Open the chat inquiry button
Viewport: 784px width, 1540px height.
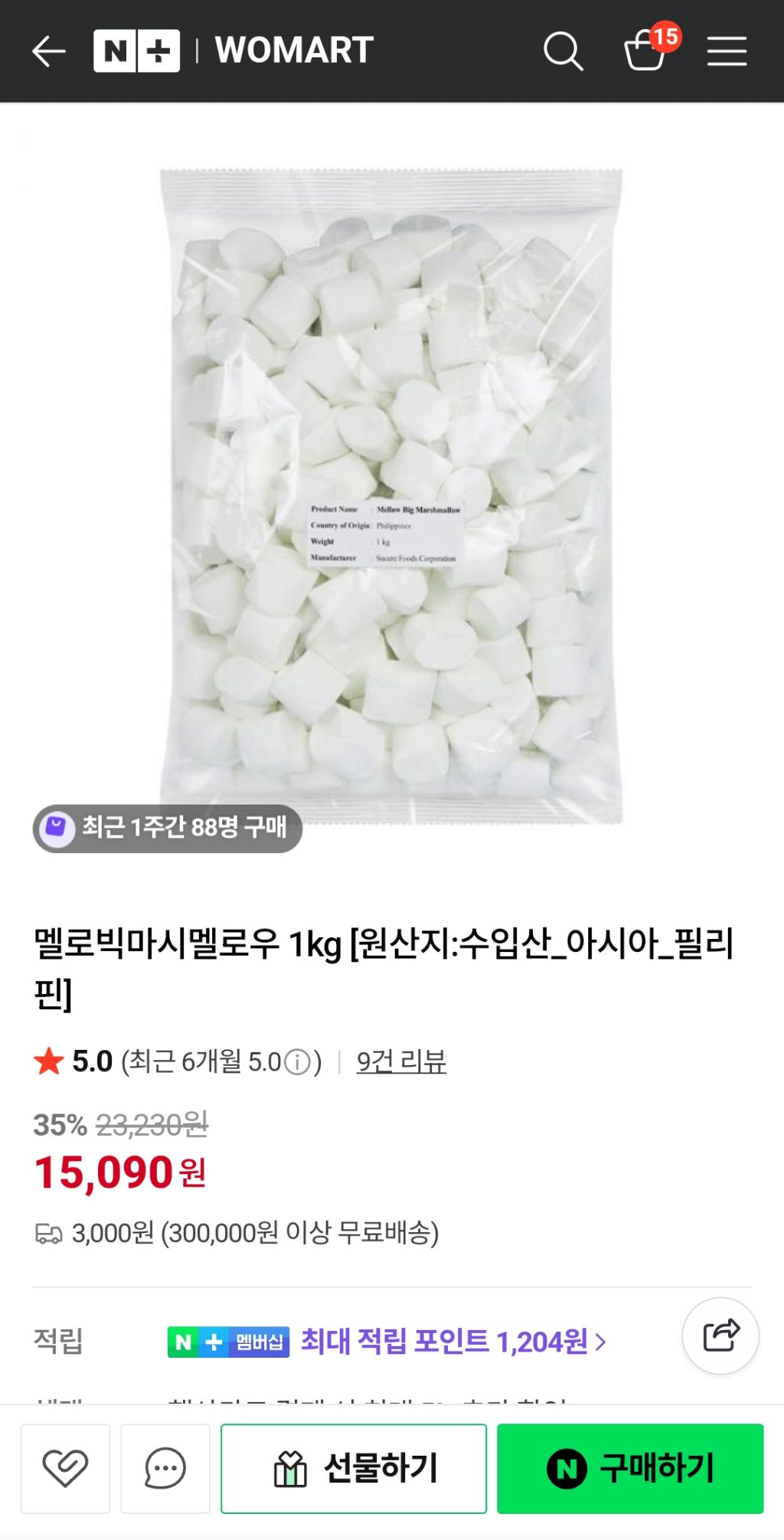tap(165, 1468)
